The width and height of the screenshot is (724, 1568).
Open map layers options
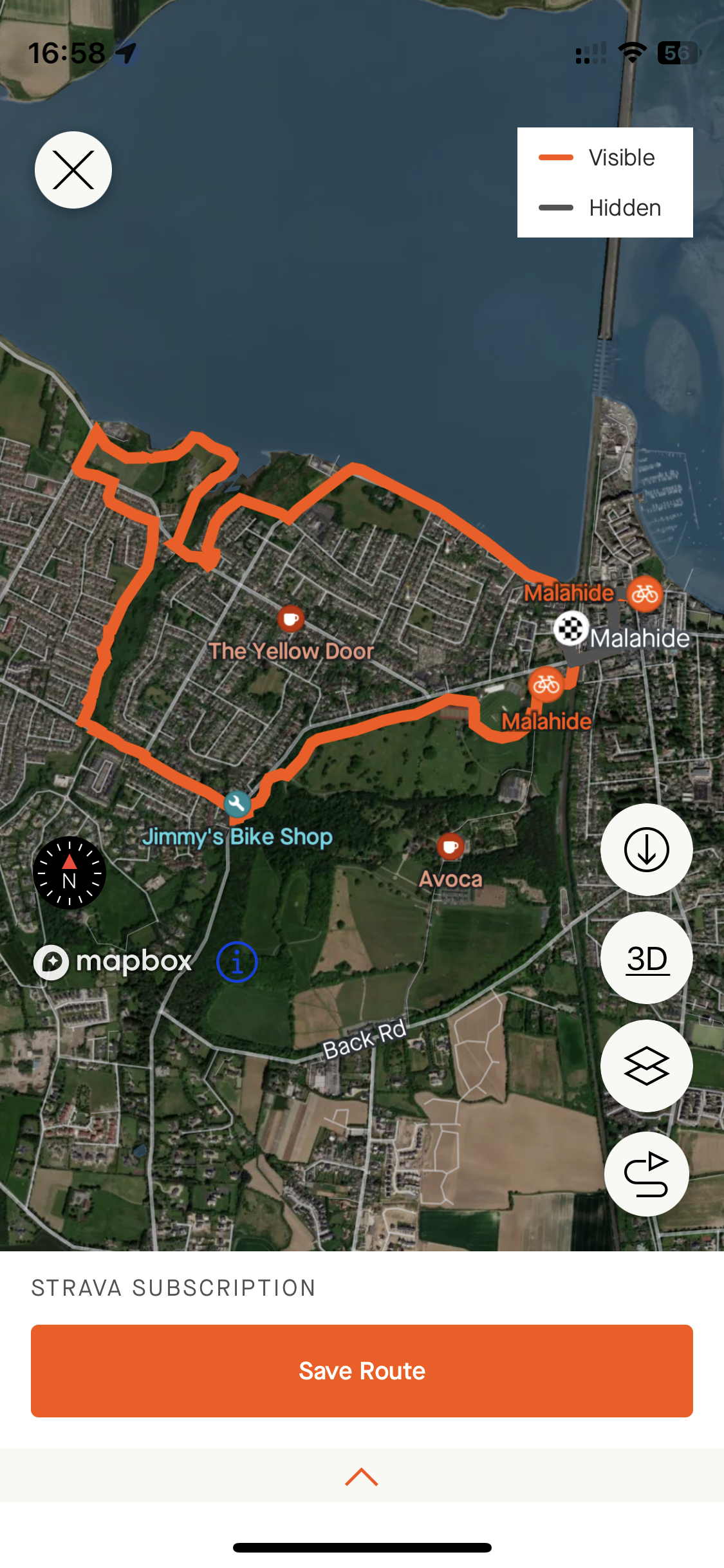(646, 1066)
